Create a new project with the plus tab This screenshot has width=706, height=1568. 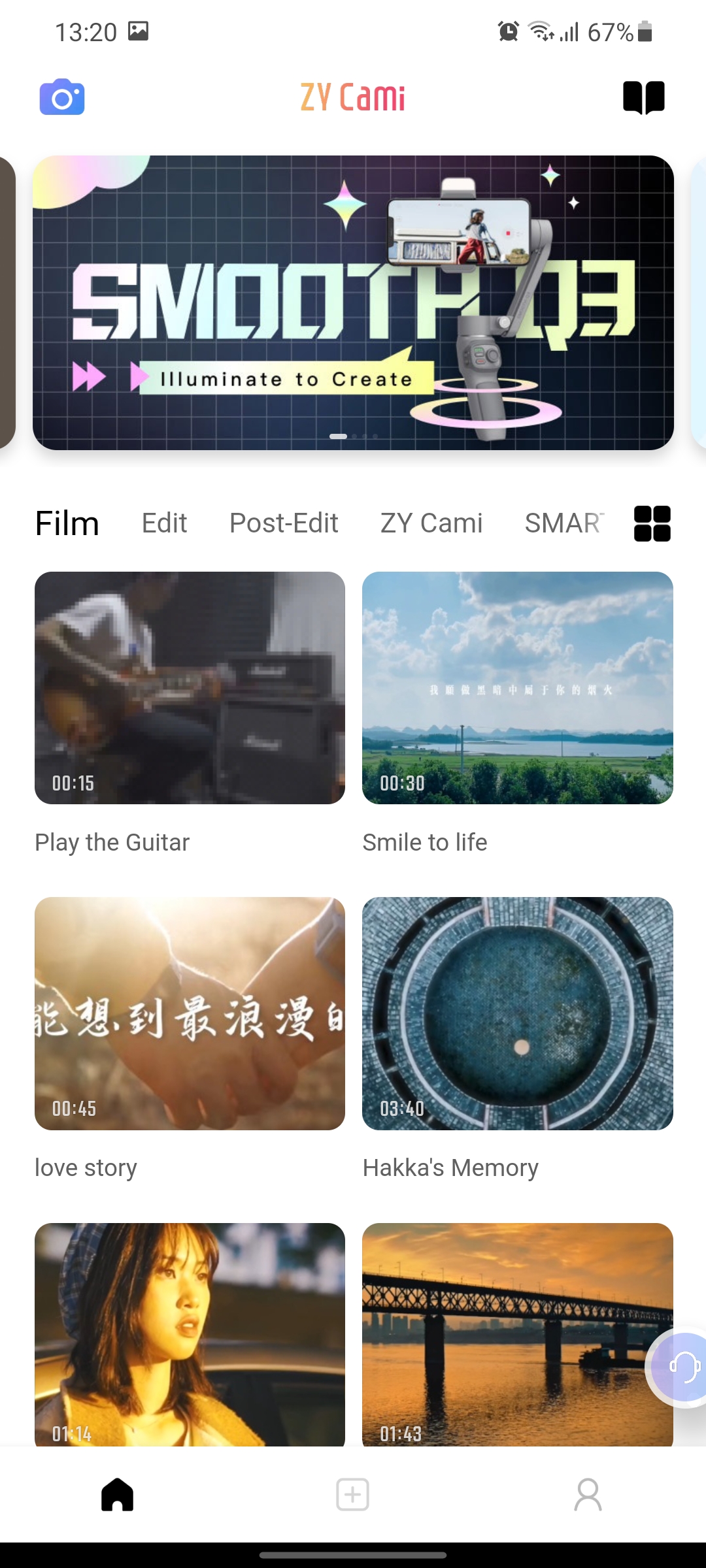[x=353, y=1495]
